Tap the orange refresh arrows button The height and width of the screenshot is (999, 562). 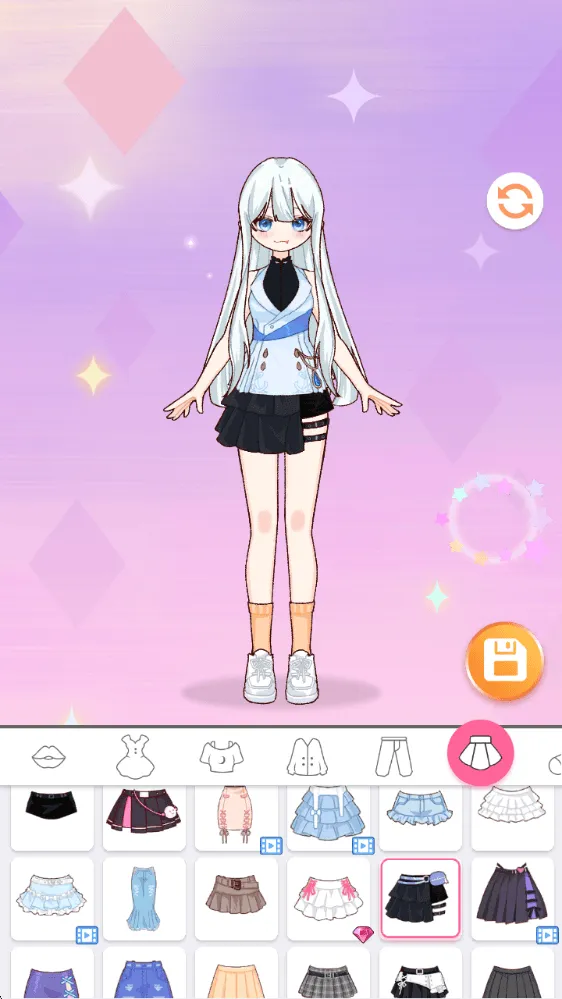coord(515,201)
